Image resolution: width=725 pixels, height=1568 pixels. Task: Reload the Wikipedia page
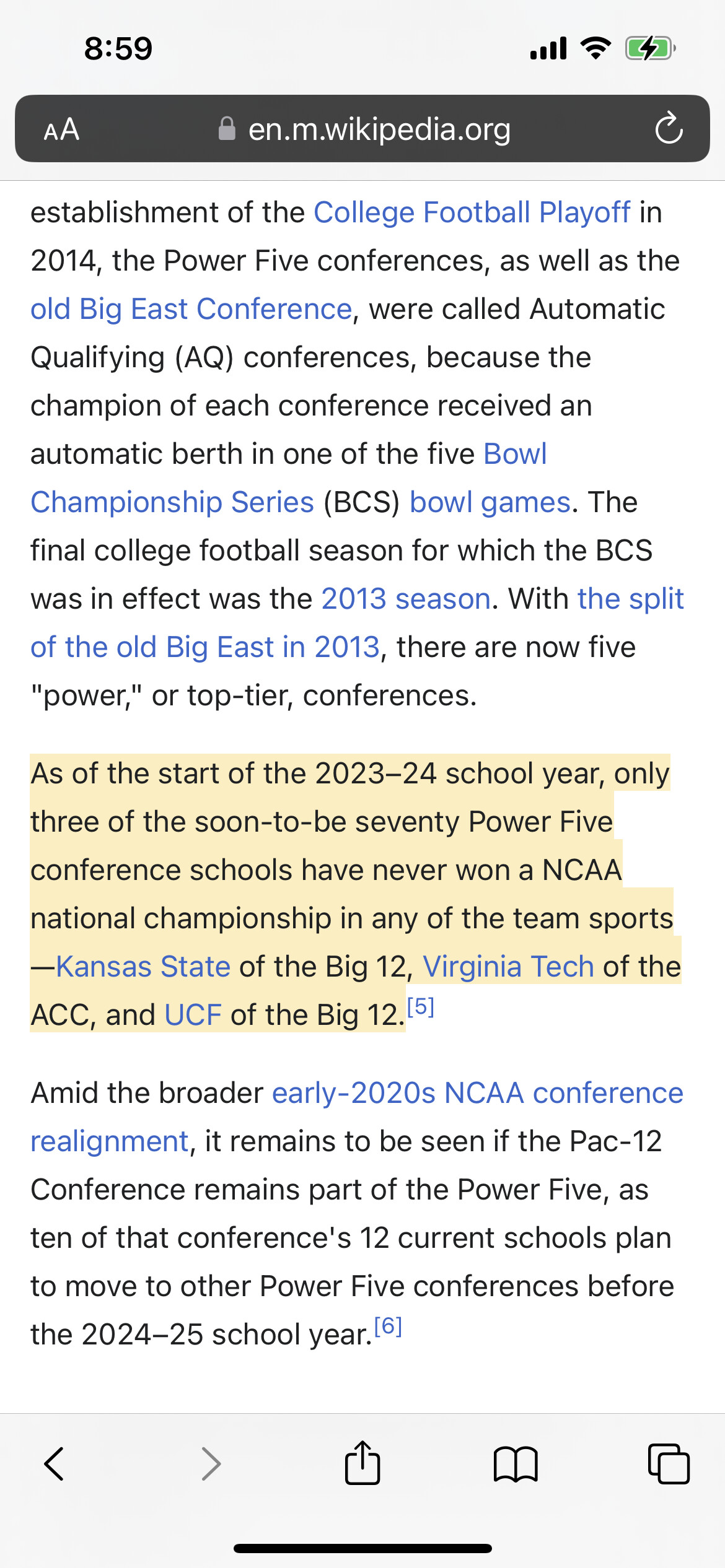[669, 128]
